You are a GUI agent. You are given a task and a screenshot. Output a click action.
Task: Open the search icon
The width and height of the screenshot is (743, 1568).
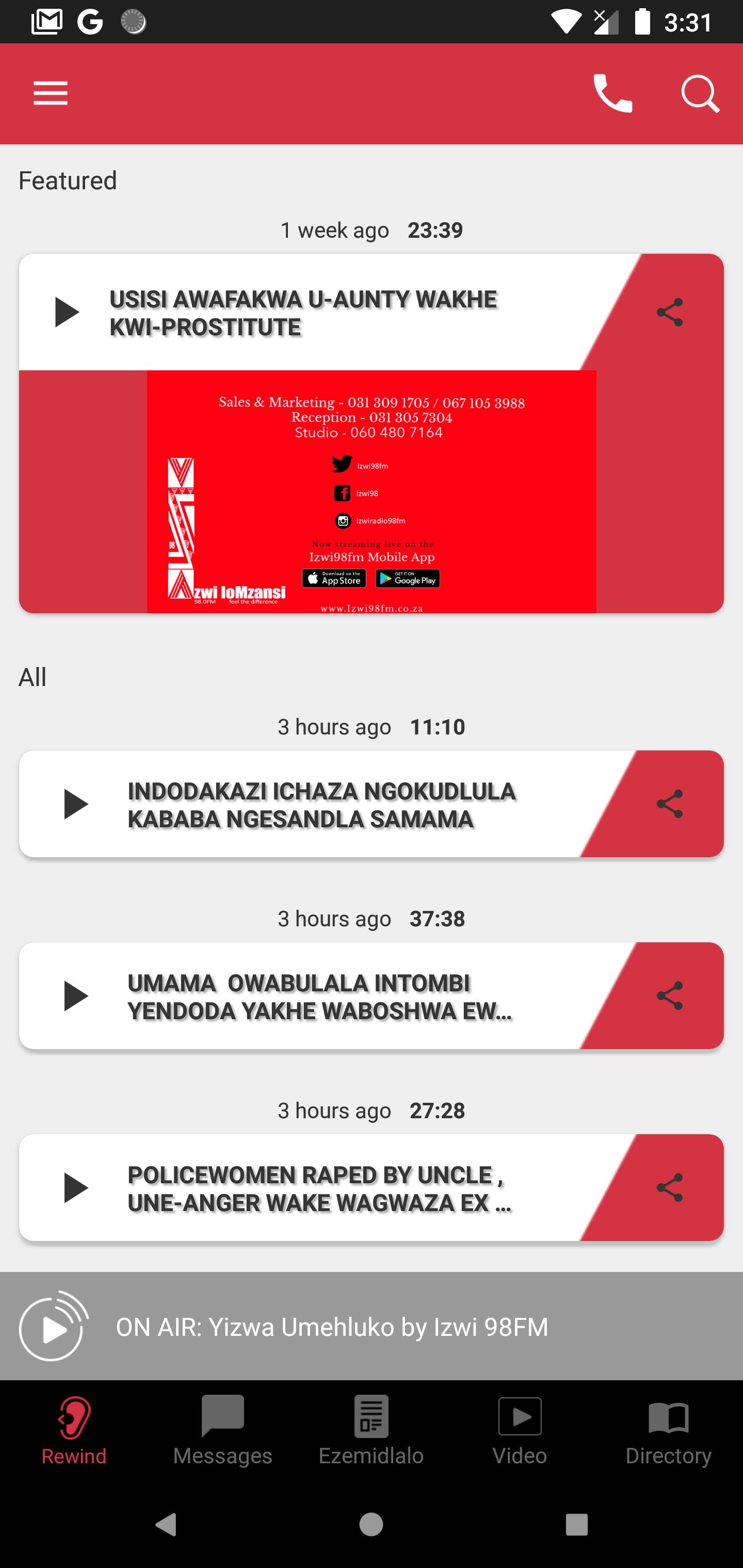pyautogui.click(x=700, y=94)
